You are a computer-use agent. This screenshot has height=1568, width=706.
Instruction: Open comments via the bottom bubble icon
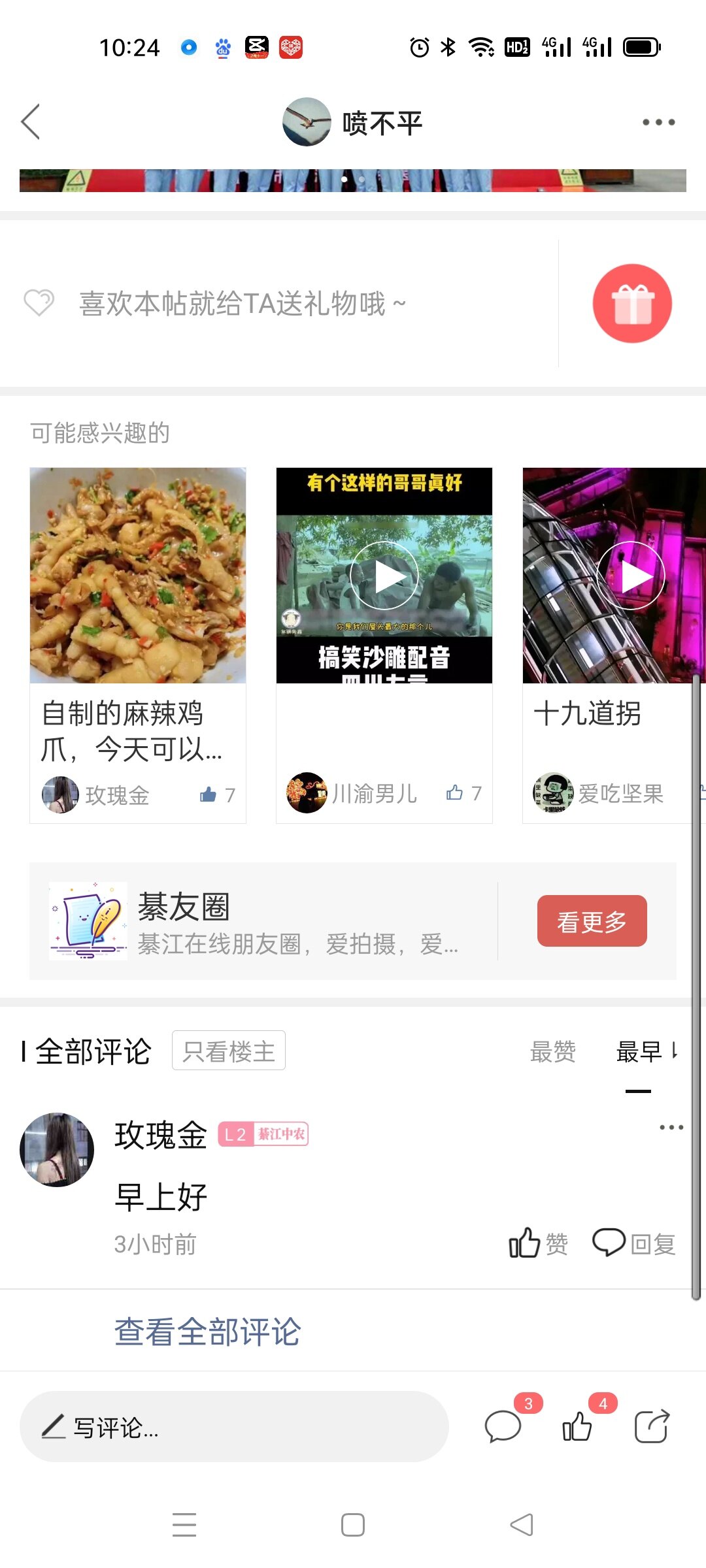(503, 1426)
